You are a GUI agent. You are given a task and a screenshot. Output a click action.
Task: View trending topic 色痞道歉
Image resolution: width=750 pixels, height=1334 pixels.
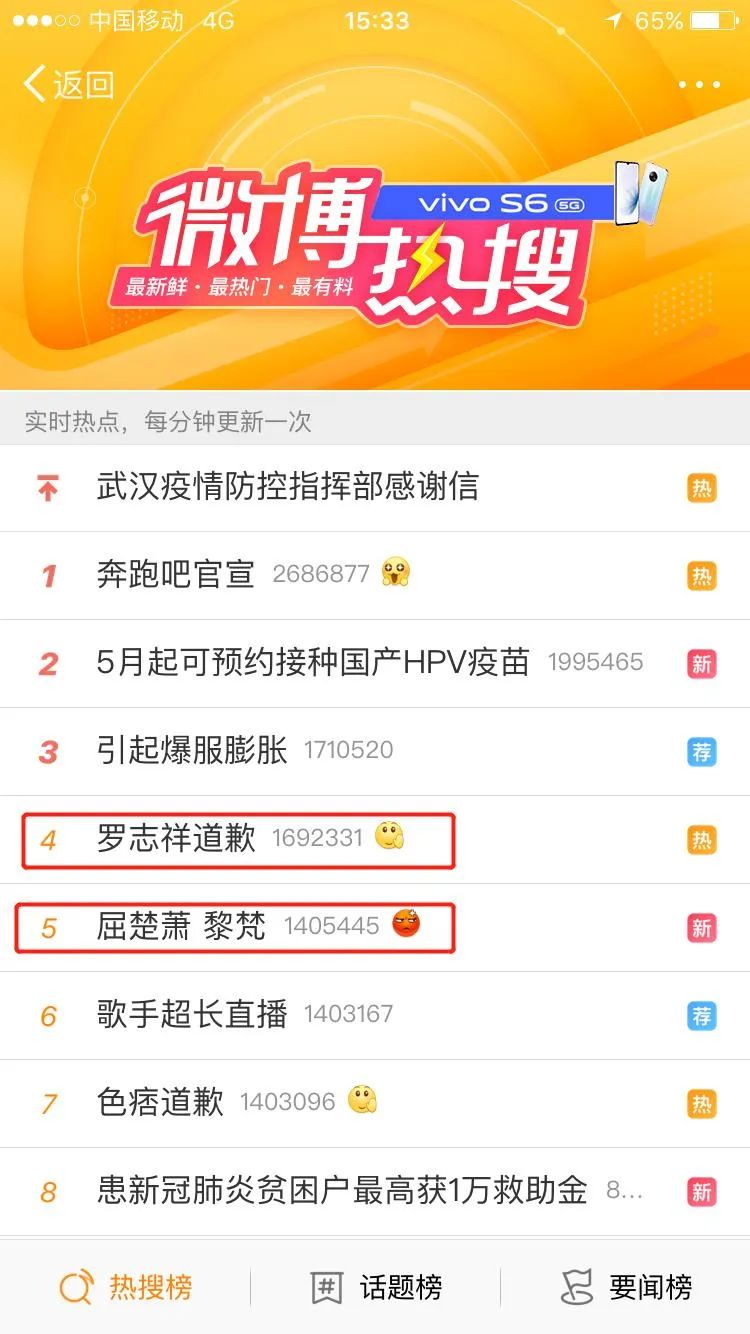(x=160, y=1103)
